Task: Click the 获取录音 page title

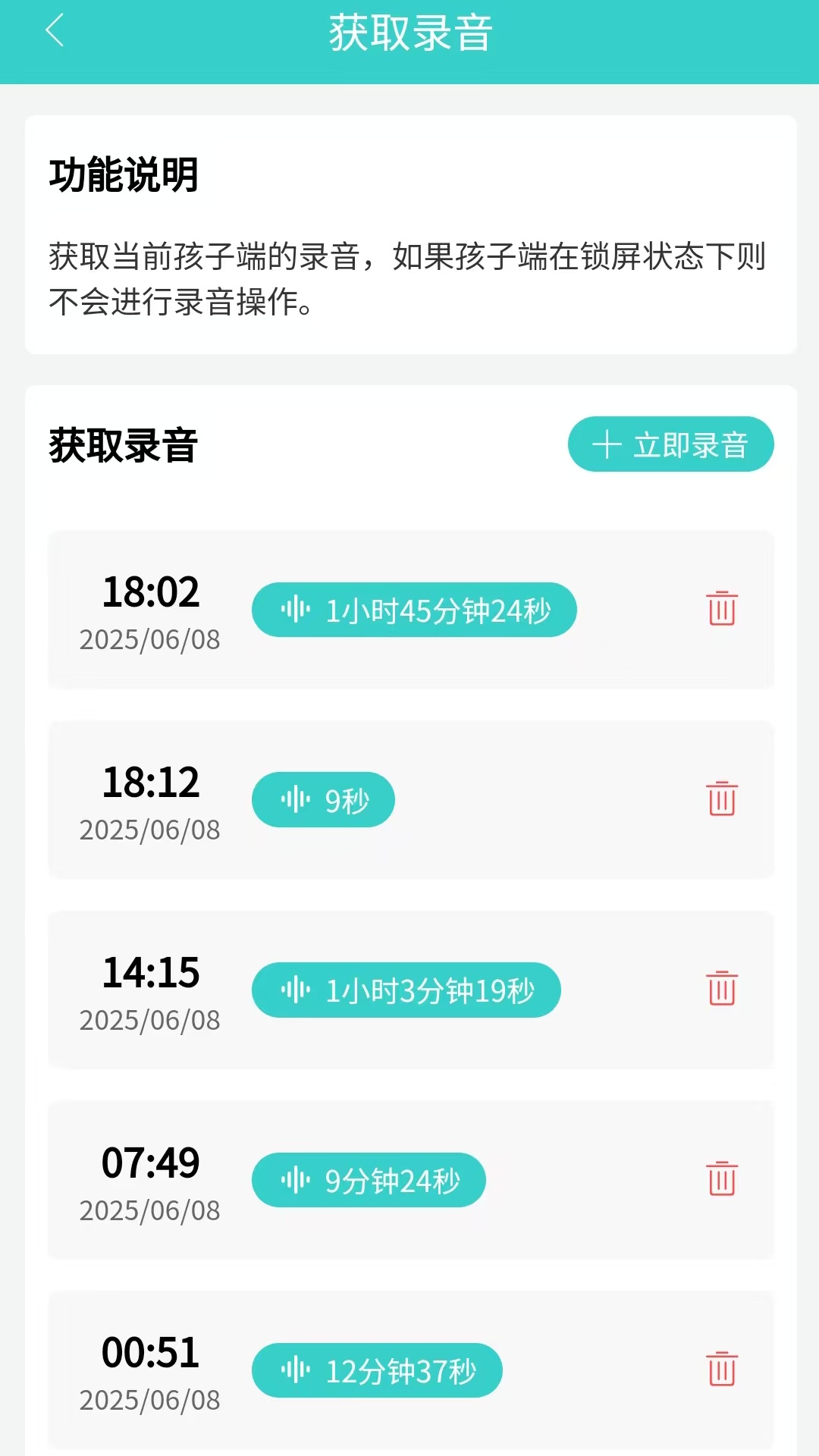Action: (x=409, y=33)
